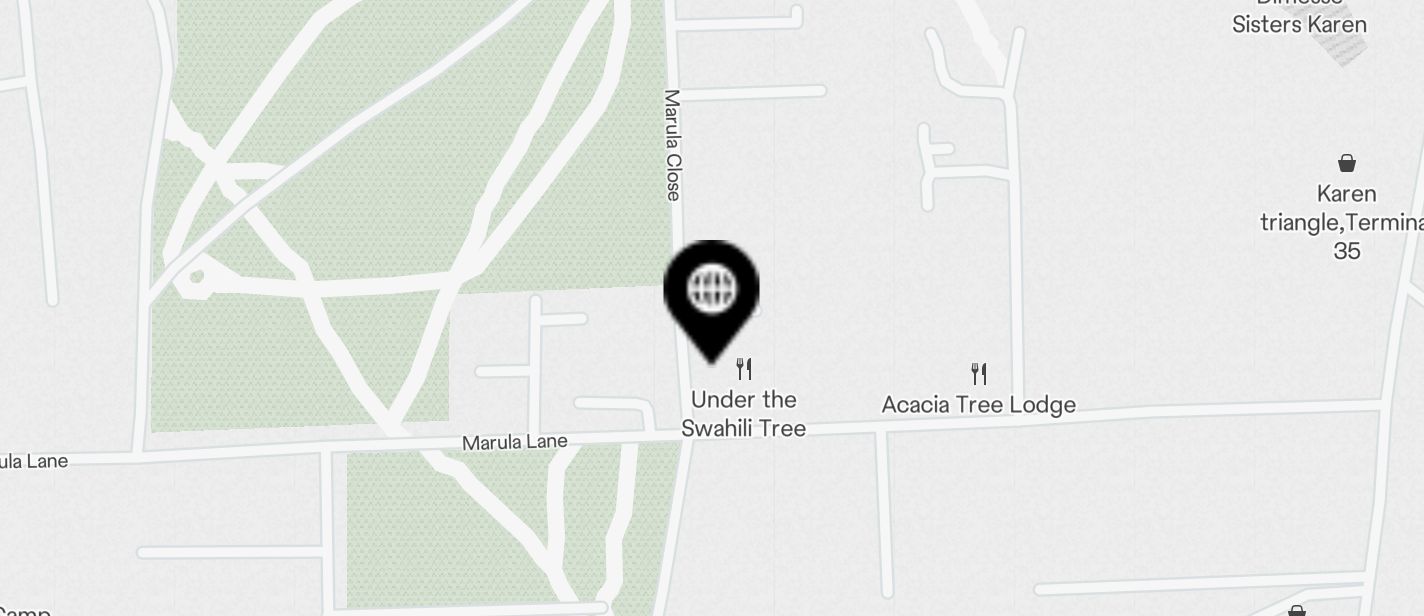This screenshot has height=616, width=1424.
Task: Tap the black globe location pin
Action: (711, 292)
